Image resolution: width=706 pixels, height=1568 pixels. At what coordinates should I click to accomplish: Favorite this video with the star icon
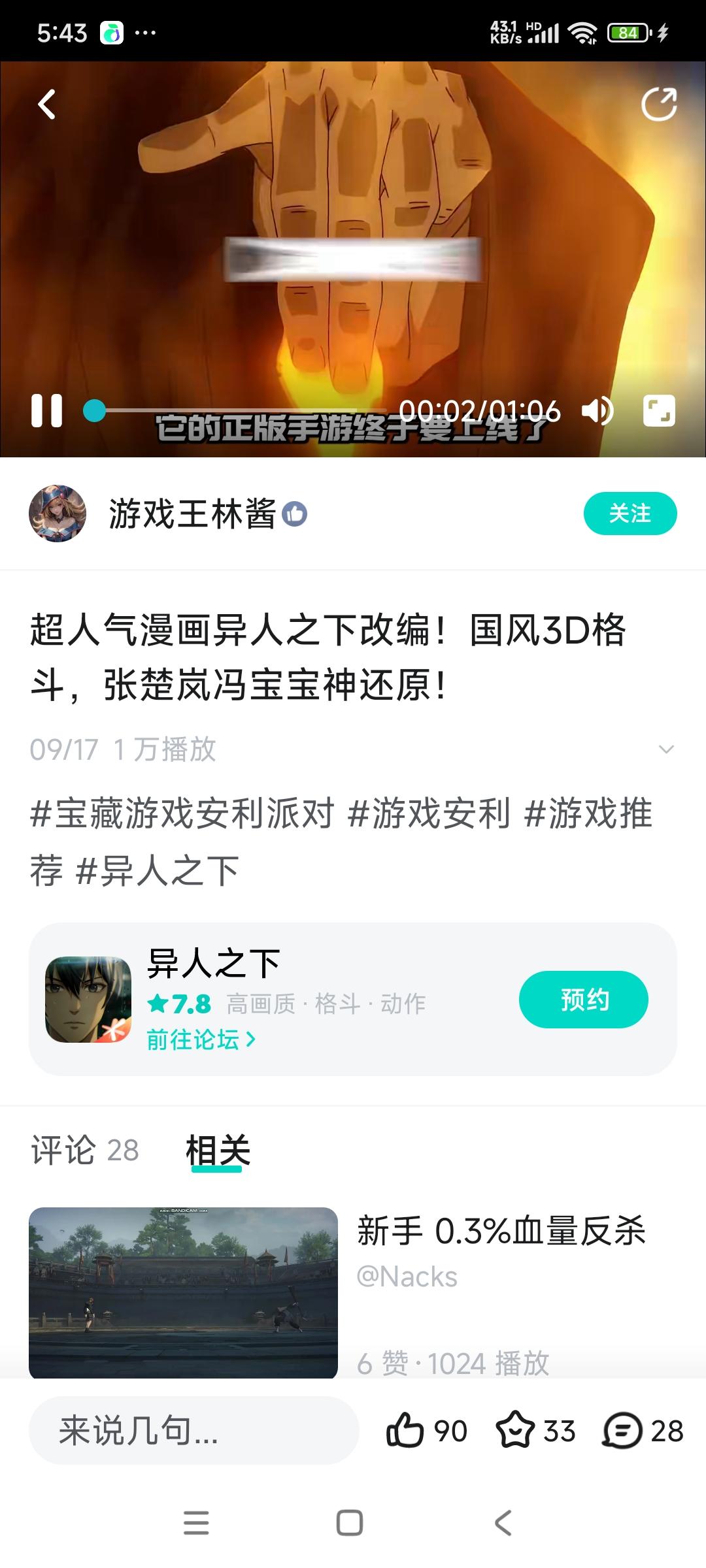tap(515, 1431)
